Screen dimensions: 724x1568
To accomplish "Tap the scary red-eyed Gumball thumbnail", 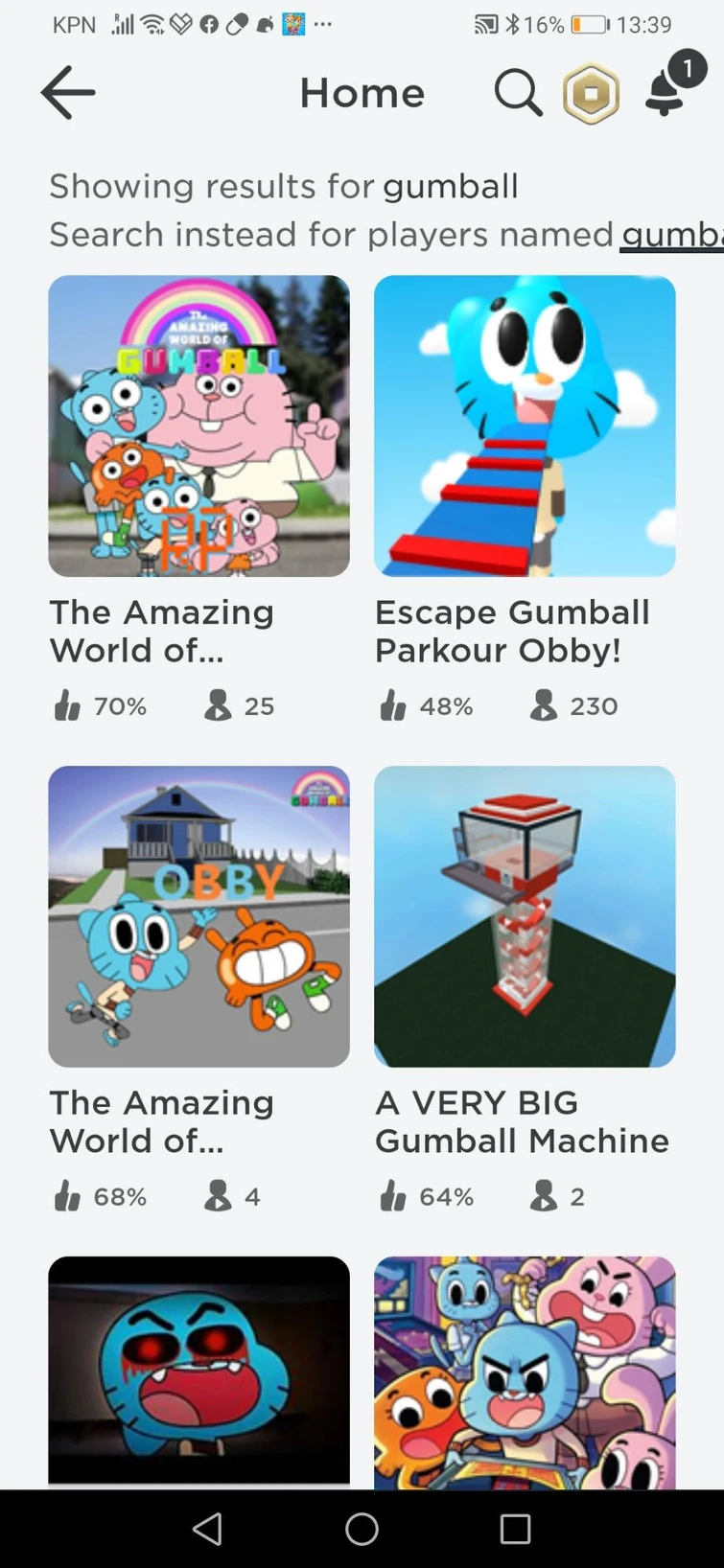I will (x=199, y=1371).
